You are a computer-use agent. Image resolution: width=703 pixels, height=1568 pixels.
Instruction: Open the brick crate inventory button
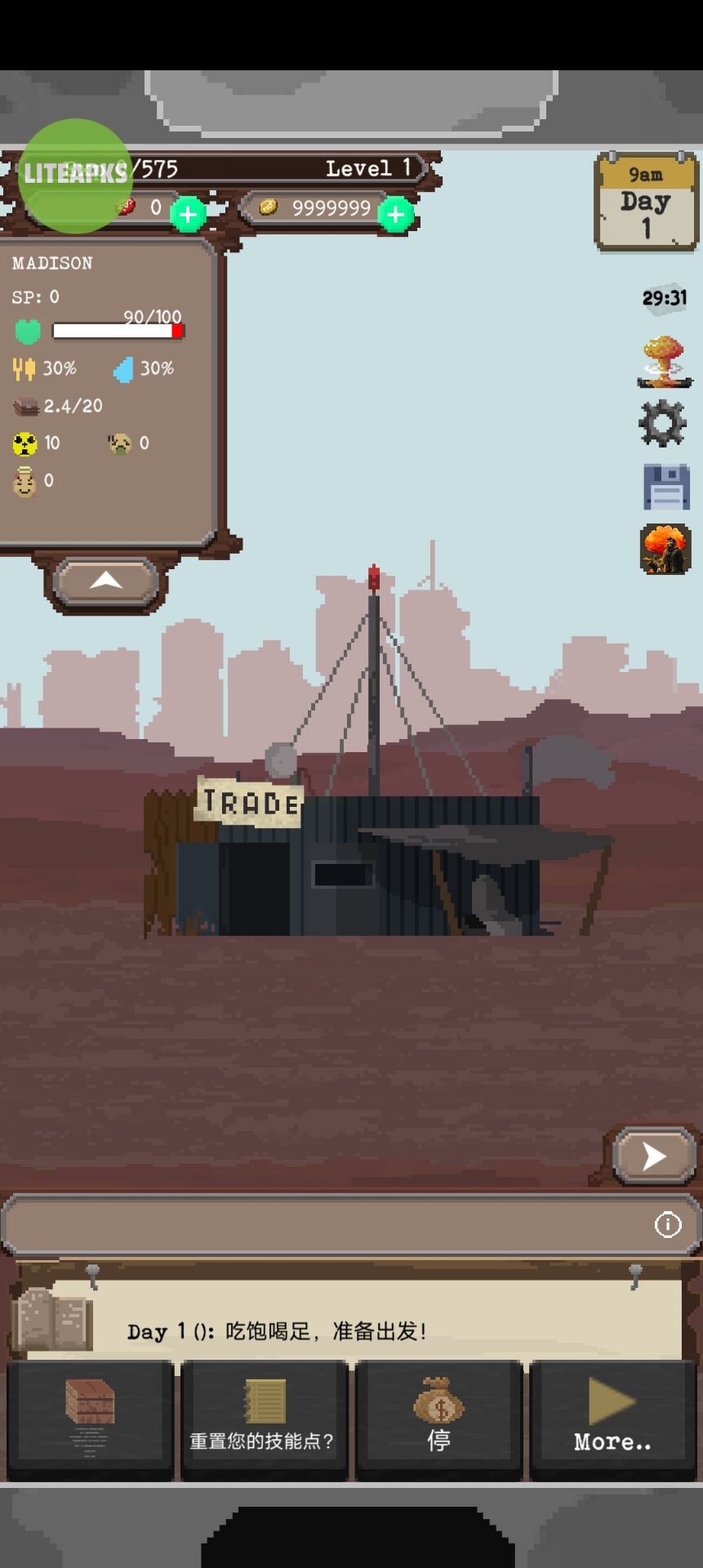[x=90, y=1419]
